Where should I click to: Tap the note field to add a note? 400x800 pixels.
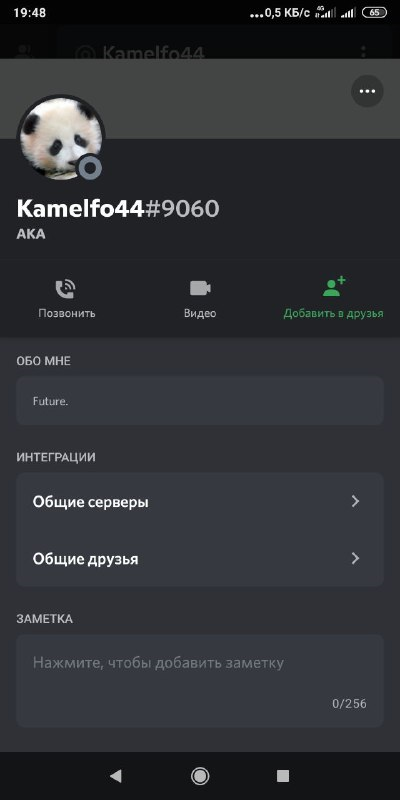(x=200, y=681)
